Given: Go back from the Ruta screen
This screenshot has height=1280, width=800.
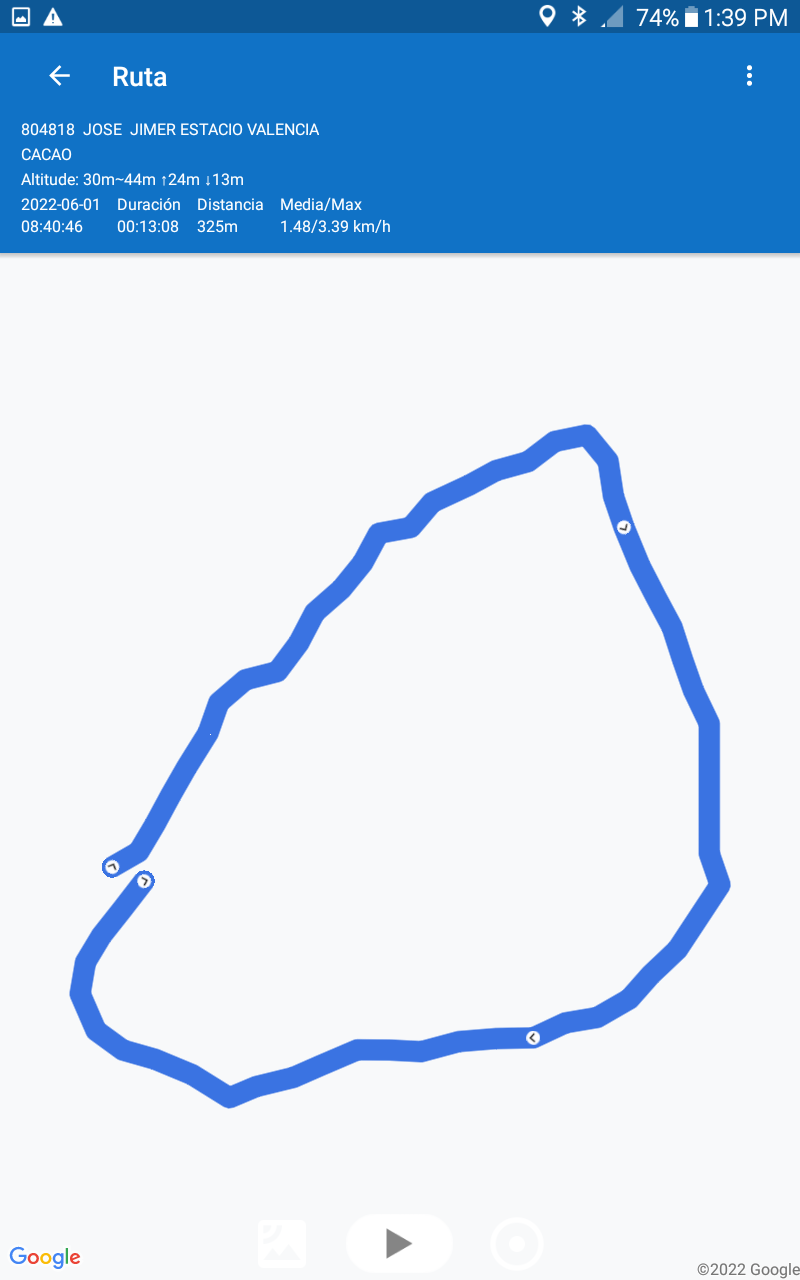Looking at the screenshot, I should pyautogui.click(x=59, y=76).
